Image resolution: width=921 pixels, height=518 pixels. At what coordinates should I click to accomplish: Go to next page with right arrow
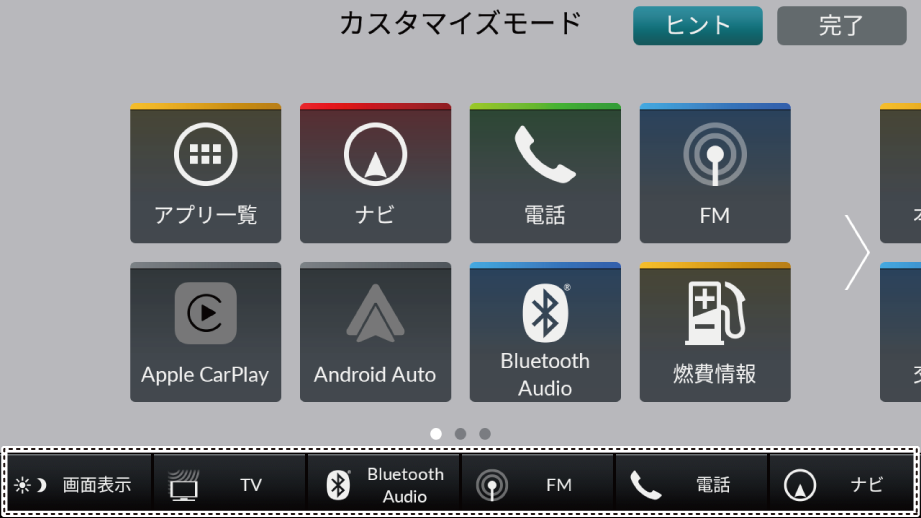857,252
